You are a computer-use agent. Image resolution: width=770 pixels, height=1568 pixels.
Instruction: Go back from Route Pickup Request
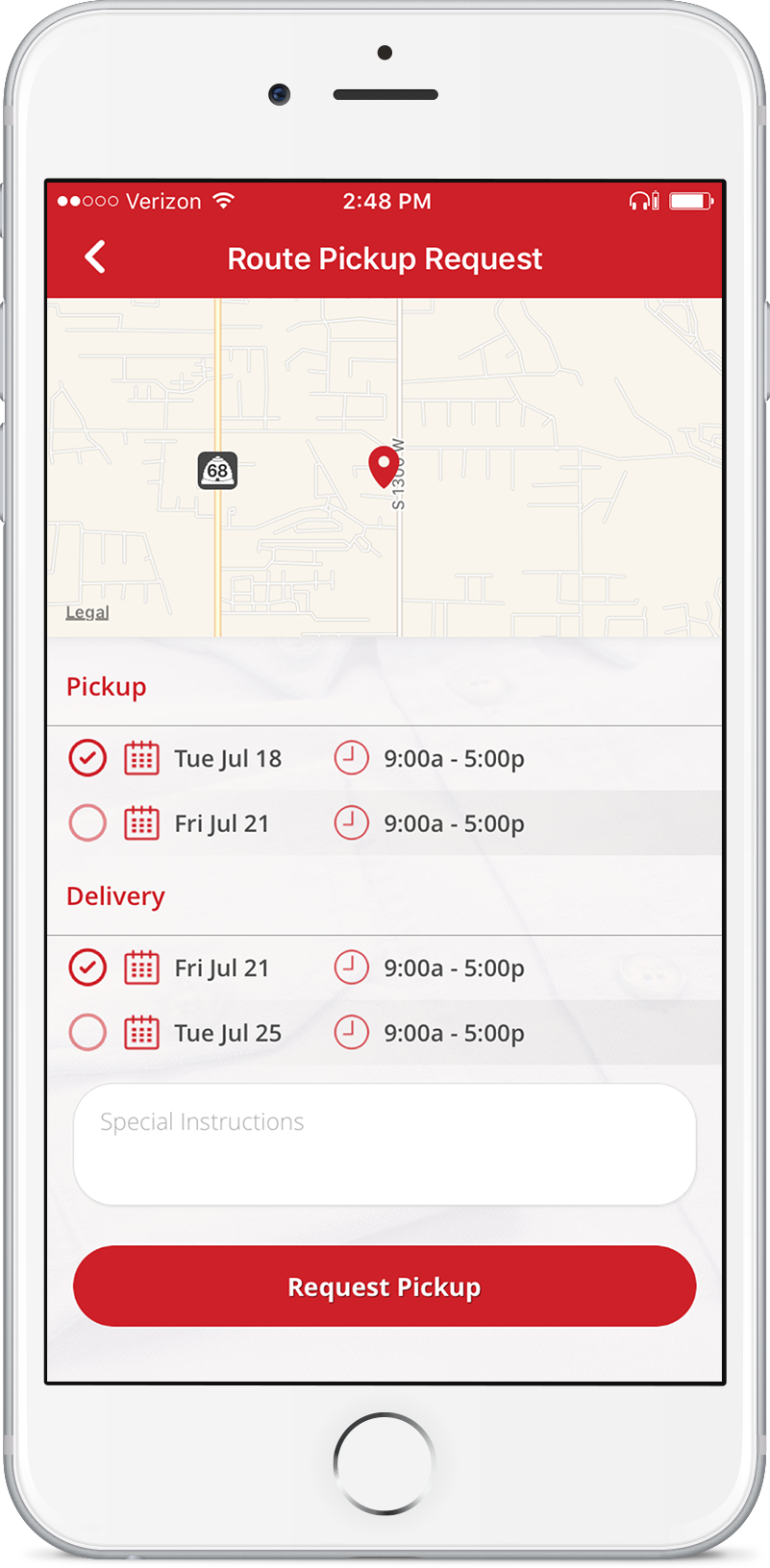tap(94, 257)
